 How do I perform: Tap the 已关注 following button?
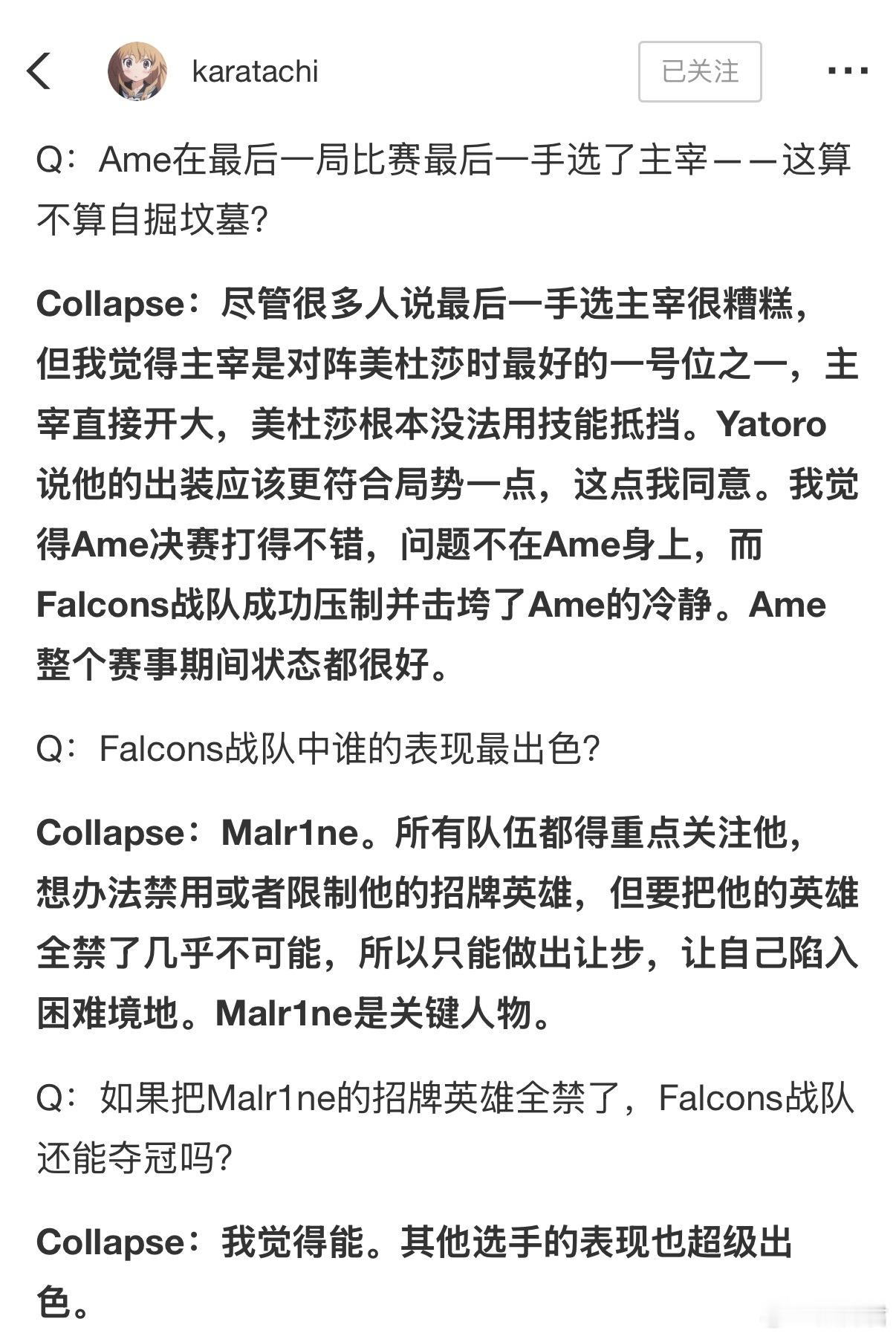699,71
